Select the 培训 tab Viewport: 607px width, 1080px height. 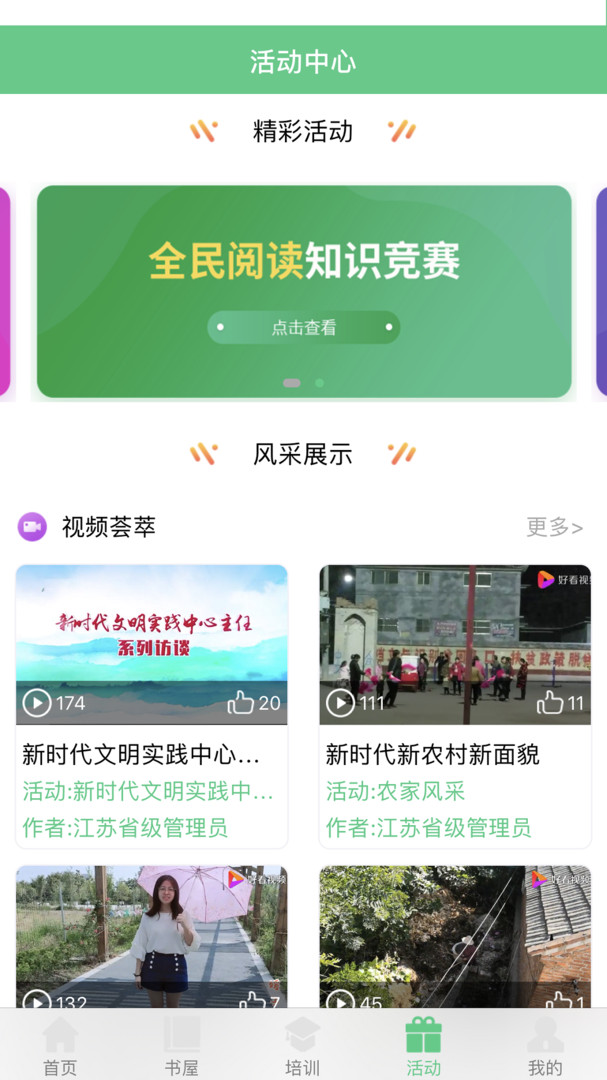[x=303, y=1046]
